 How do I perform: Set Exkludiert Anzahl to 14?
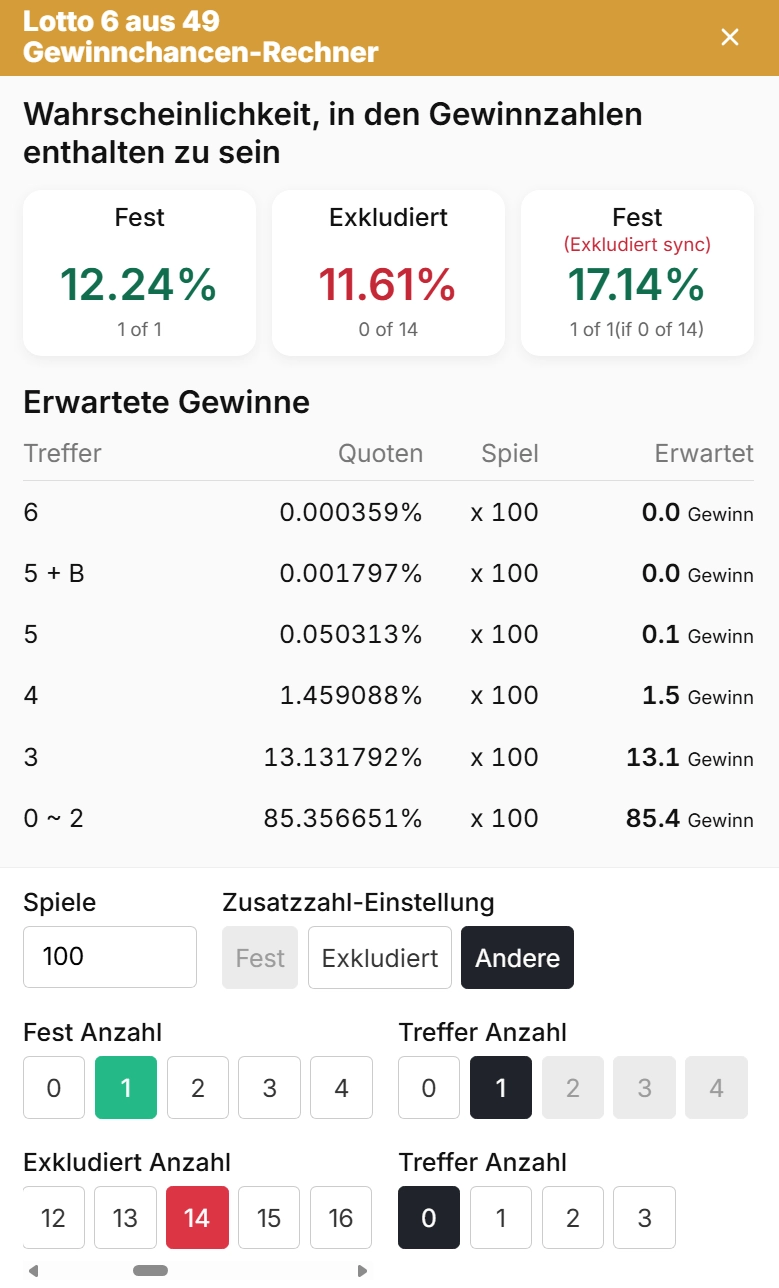point(197,1217)
